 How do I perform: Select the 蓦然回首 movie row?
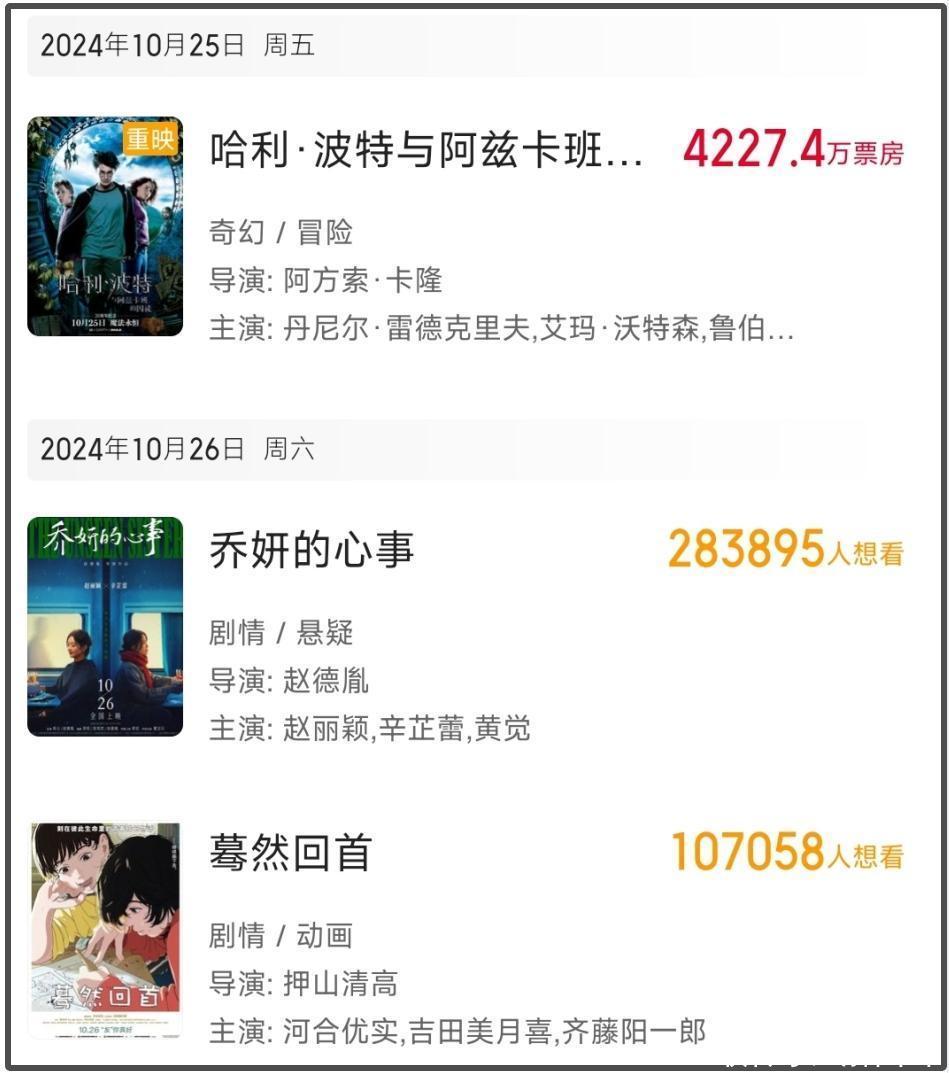click(x=291, y=853)
